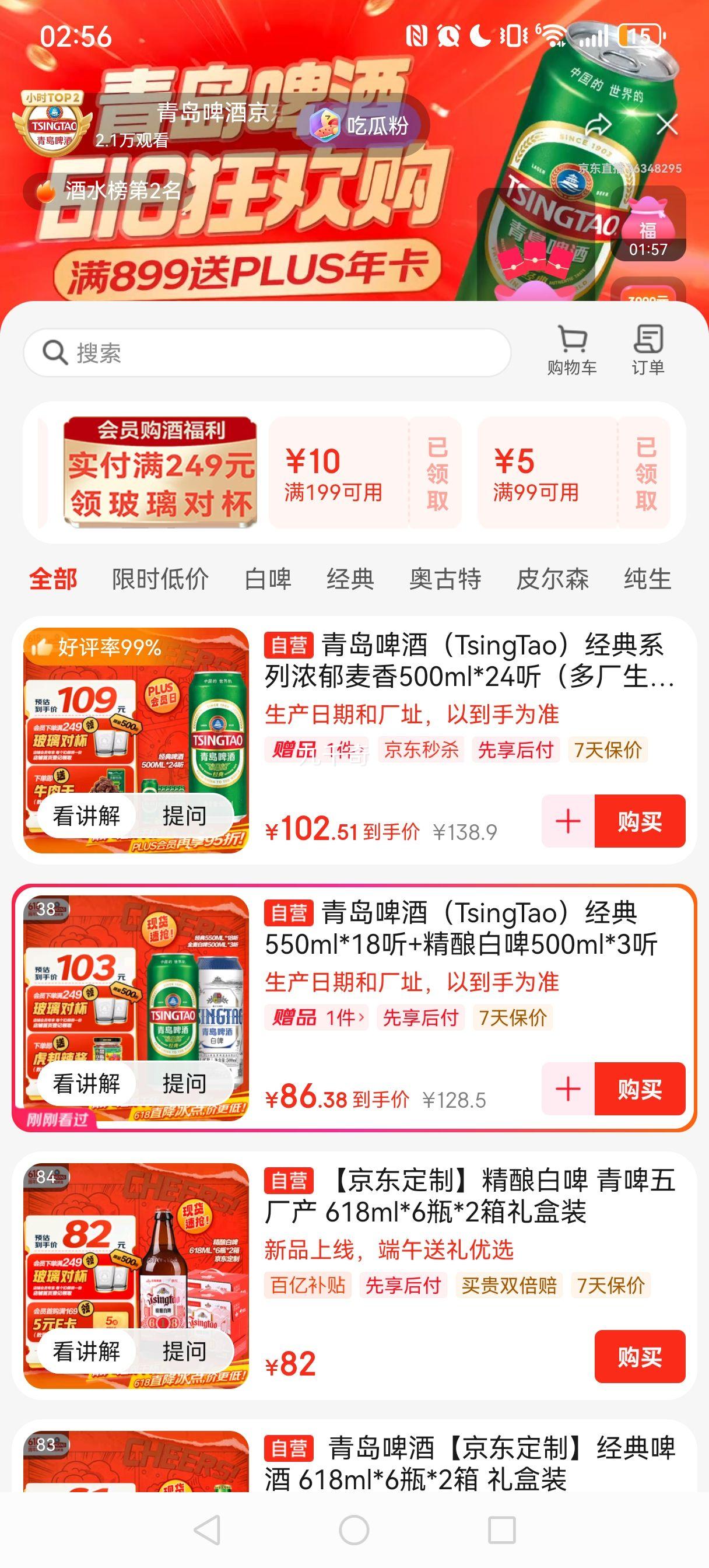
Task: Tap the search box
Action: (268, 352)
